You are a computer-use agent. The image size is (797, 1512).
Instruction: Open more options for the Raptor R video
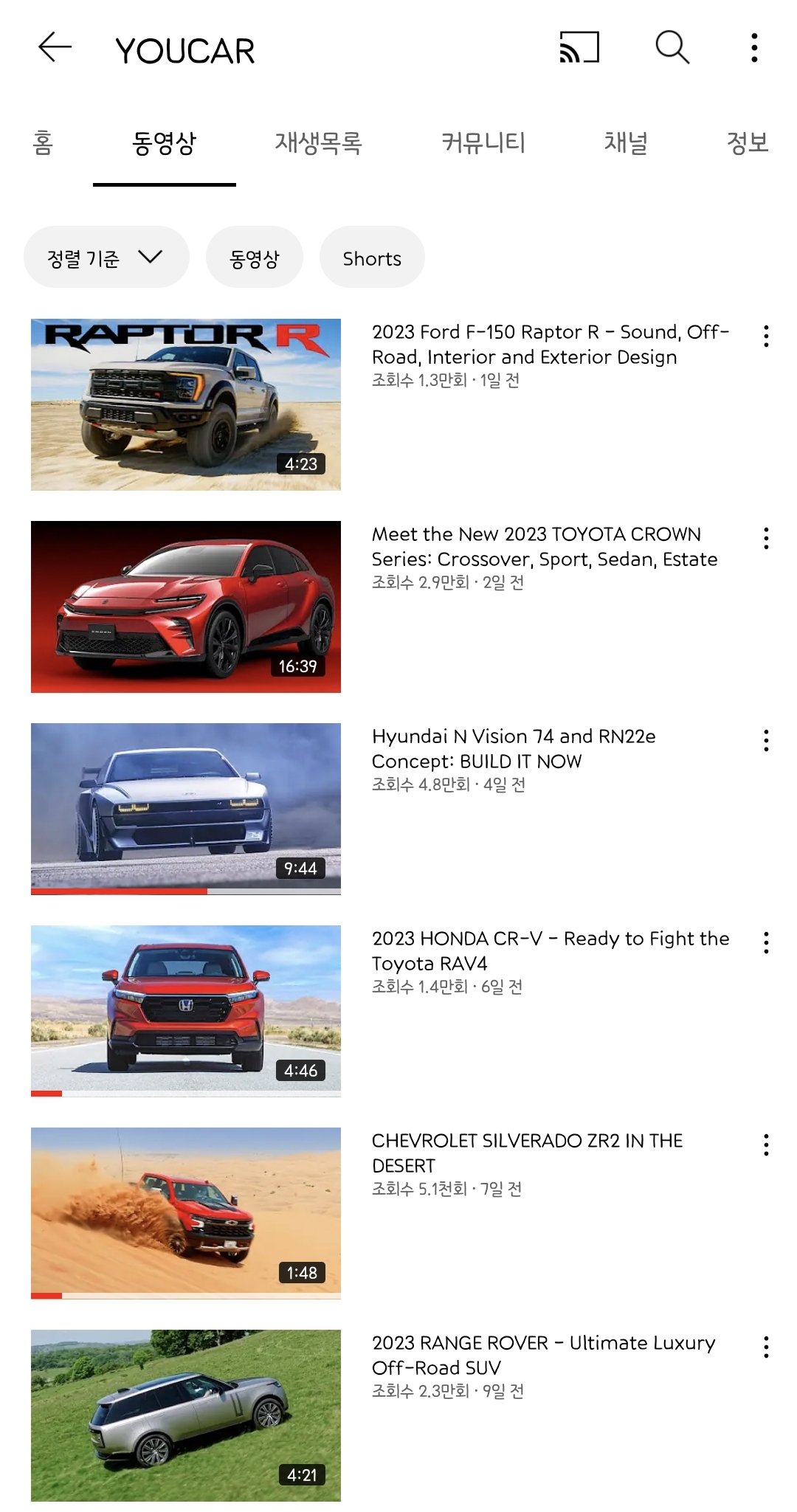click(766, 336)
